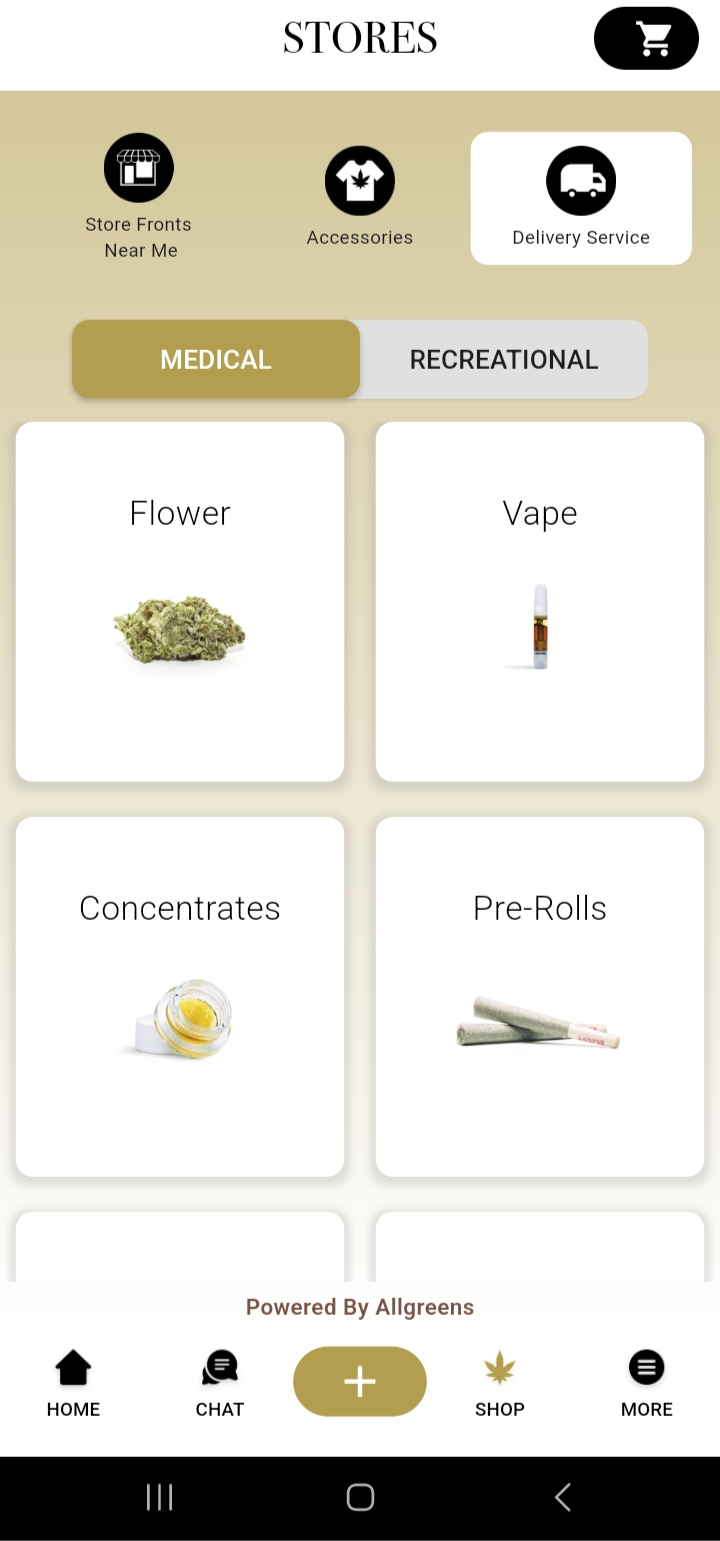Viewport: 720px width, 1541px height.
Task: Open the Chat tab
Action: tap(220, 1383)
